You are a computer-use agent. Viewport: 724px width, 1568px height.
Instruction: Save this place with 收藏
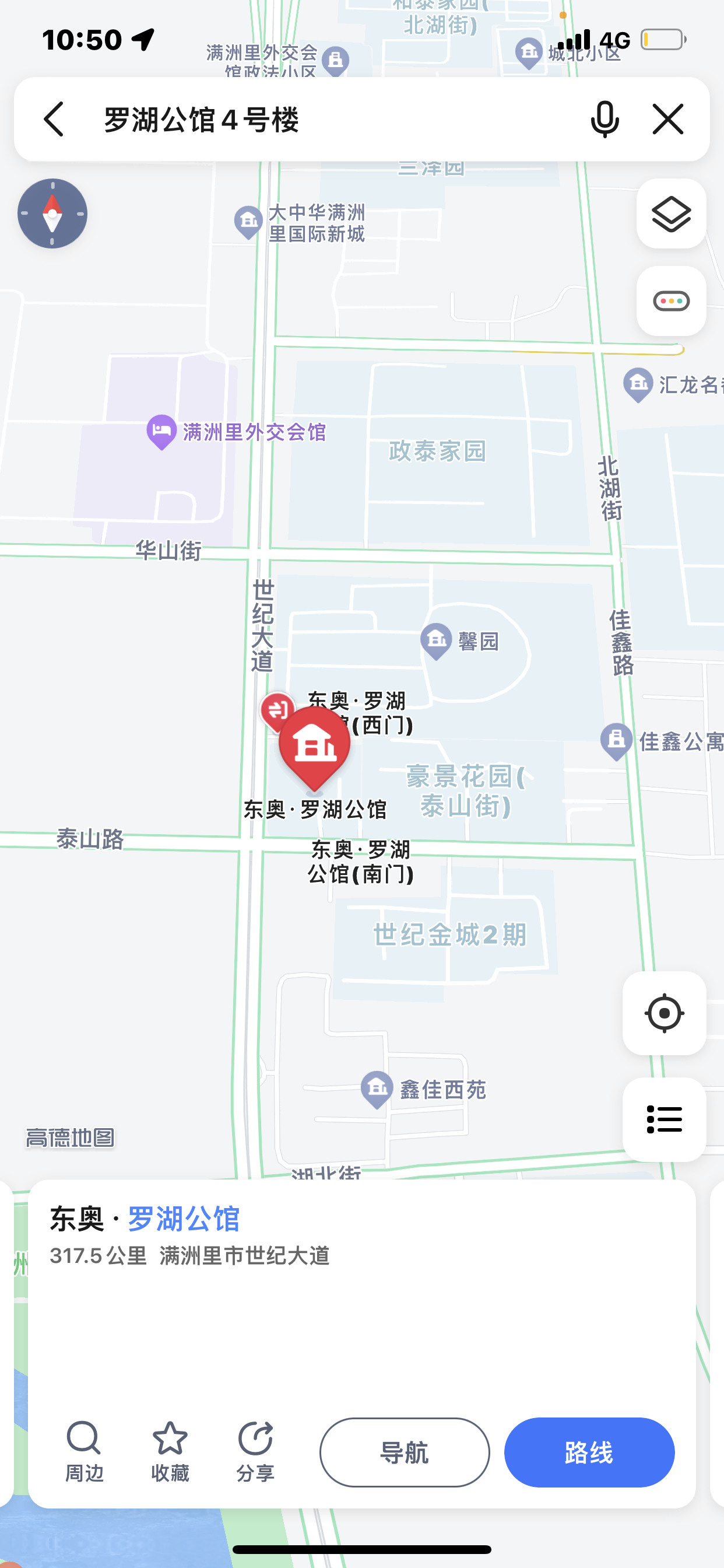(x=170, y=1452)
